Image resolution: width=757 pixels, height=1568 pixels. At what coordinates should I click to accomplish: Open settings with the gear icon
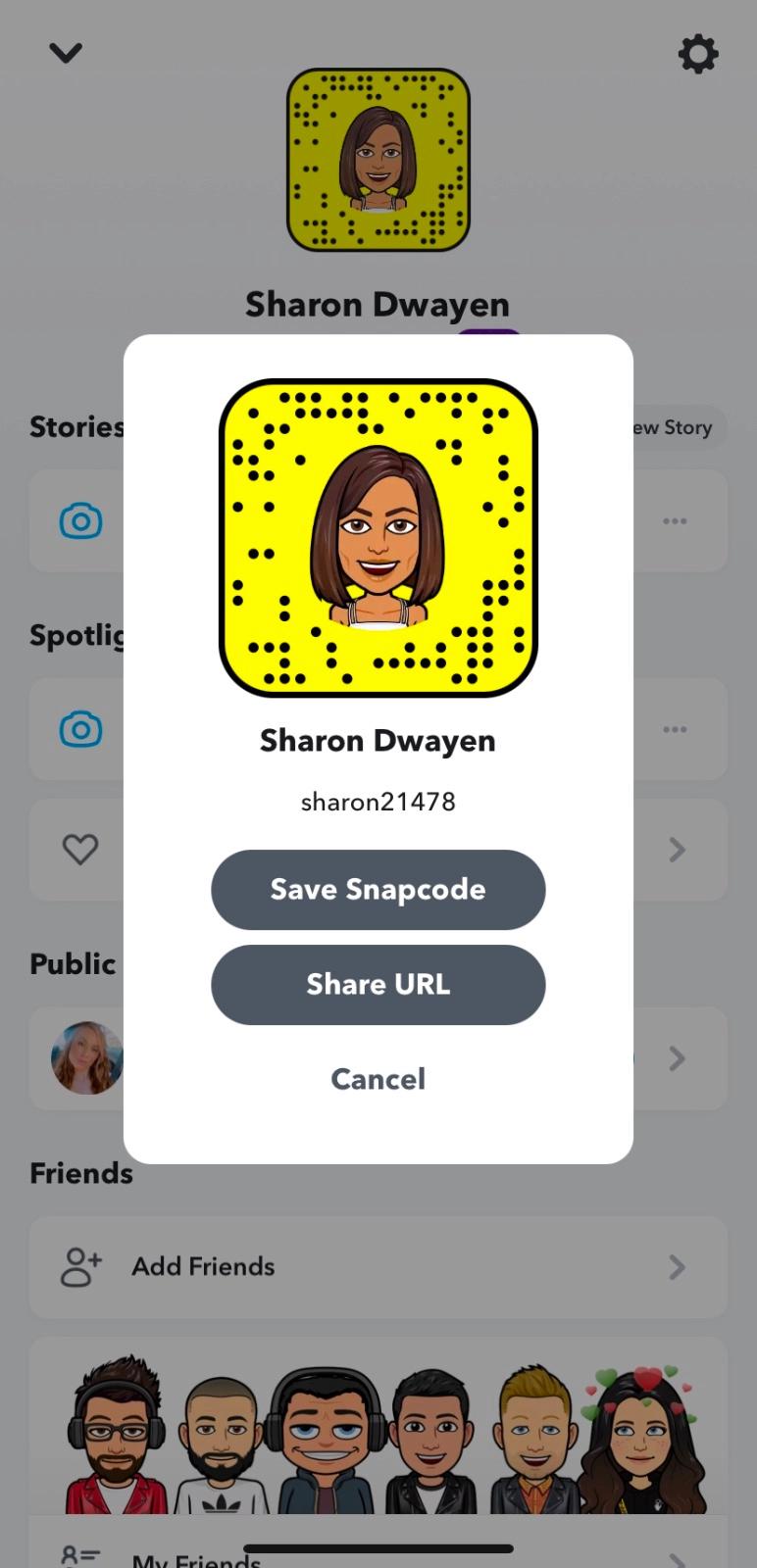tap(698, 54)
